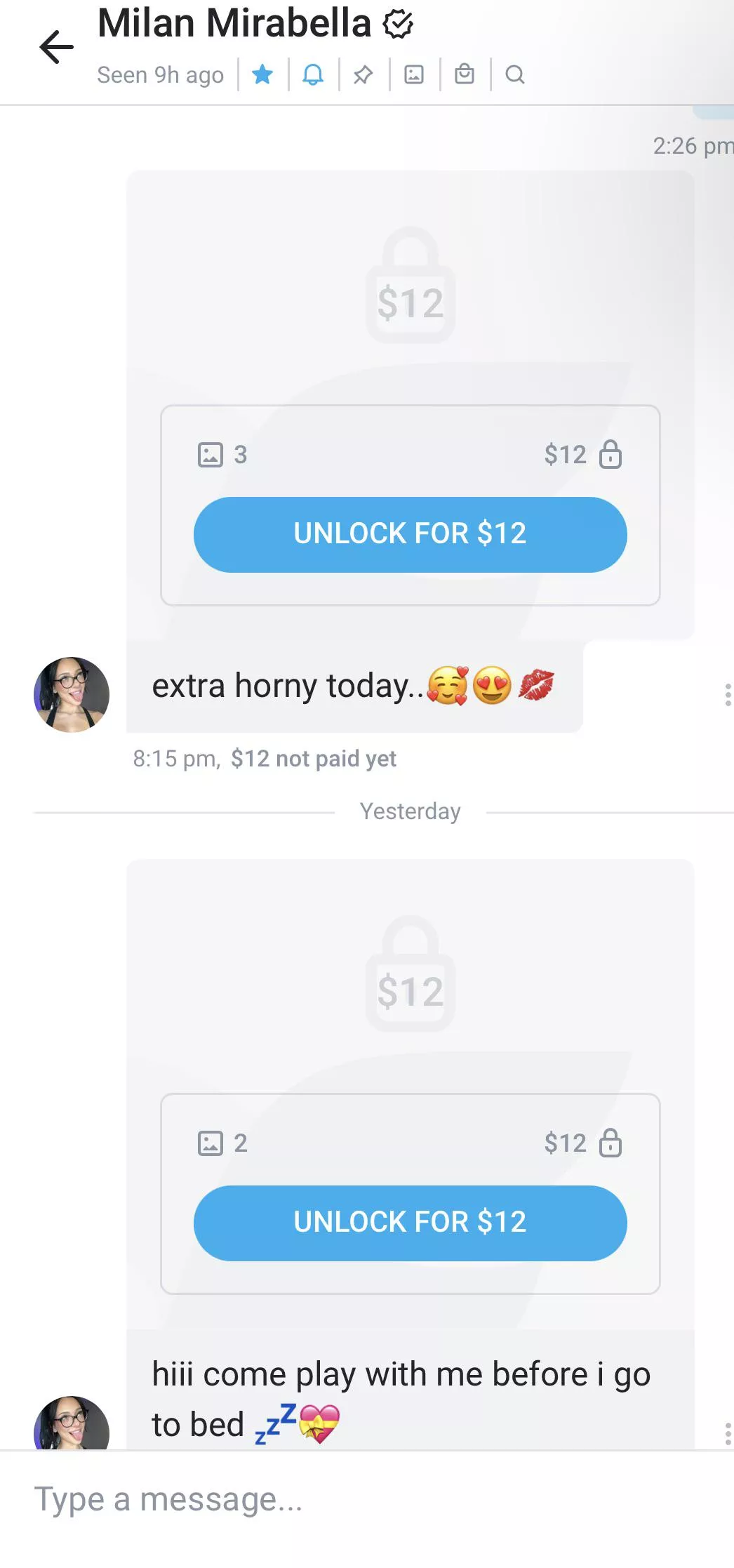
Task: Unlock the 3-photo message for $12
Action: coord(410,535)
